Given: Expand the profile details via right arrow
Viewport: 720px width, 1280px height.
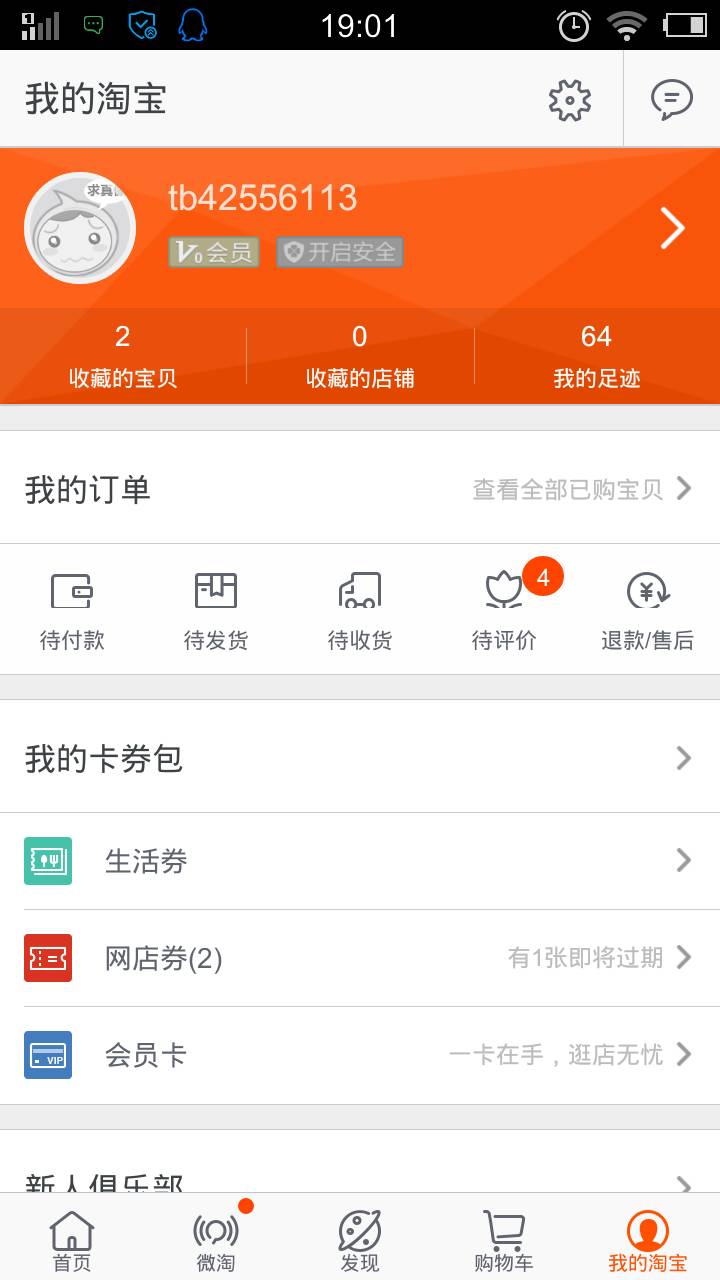Looking at the screenshot, I should pos(672,228).
